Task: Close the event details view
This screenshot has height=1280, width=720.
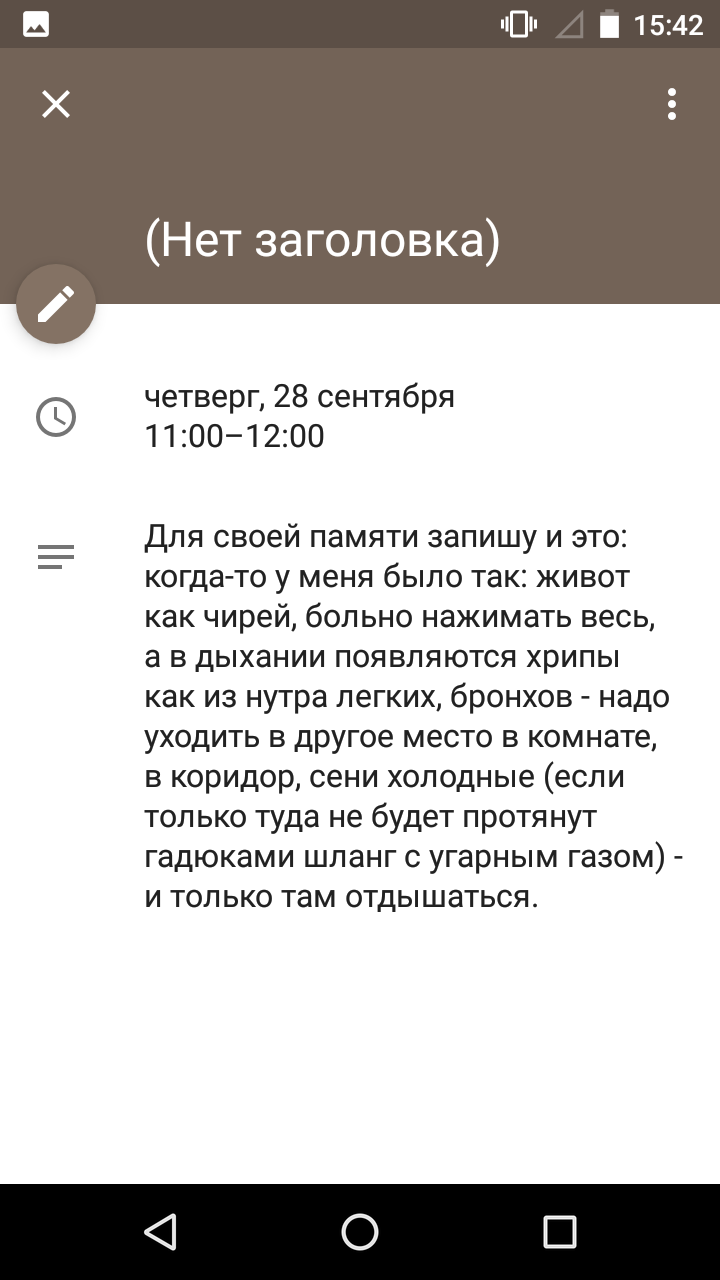Action: pos(56,104)
